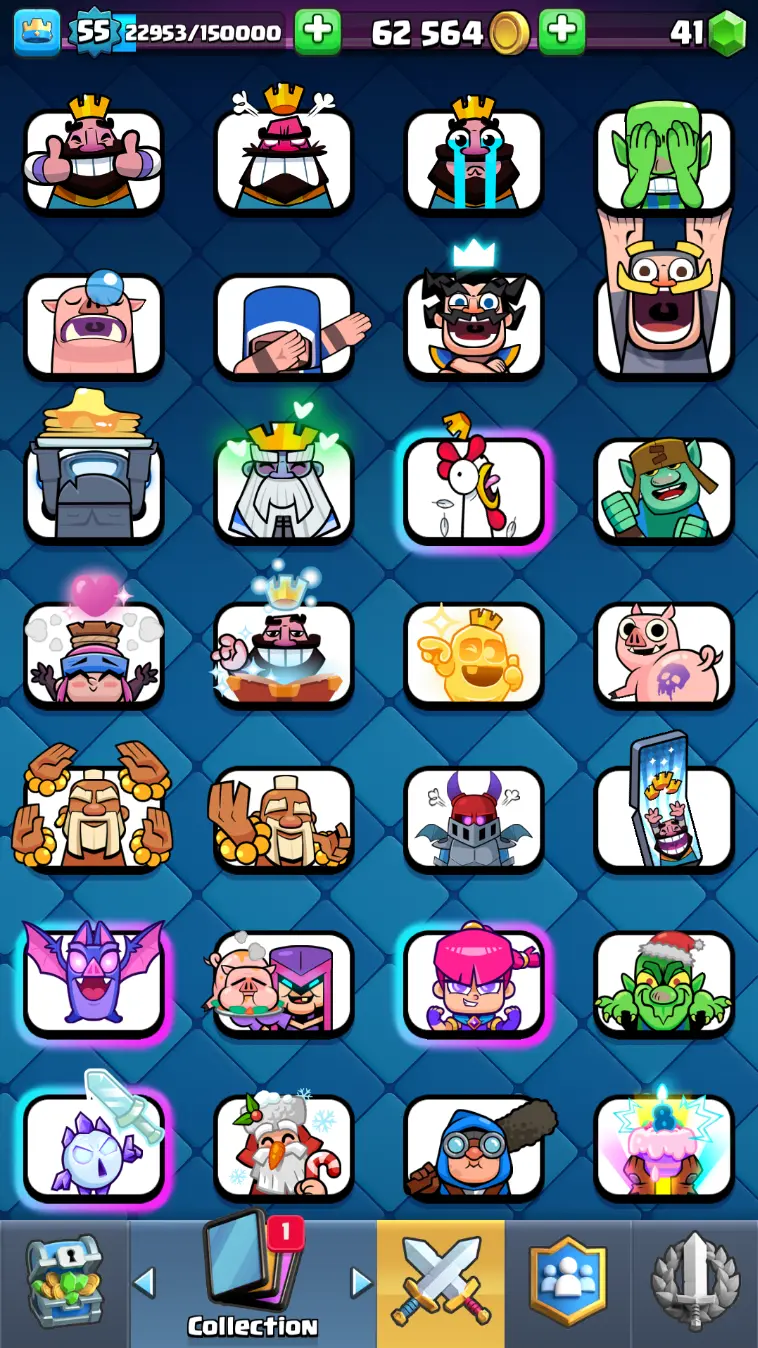Open the player crown profile icon
The width and height of the screenshot is (758, 1348).
[x=37, y=32]
